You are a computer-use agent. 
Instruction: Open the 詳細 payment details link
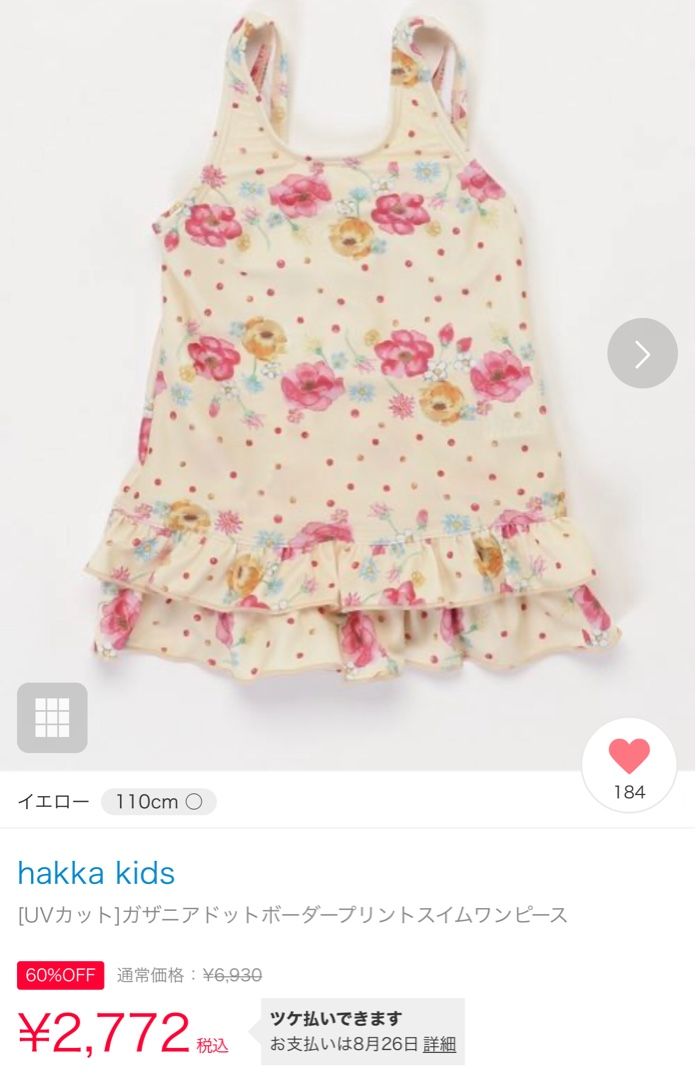tap(439, 1044)
